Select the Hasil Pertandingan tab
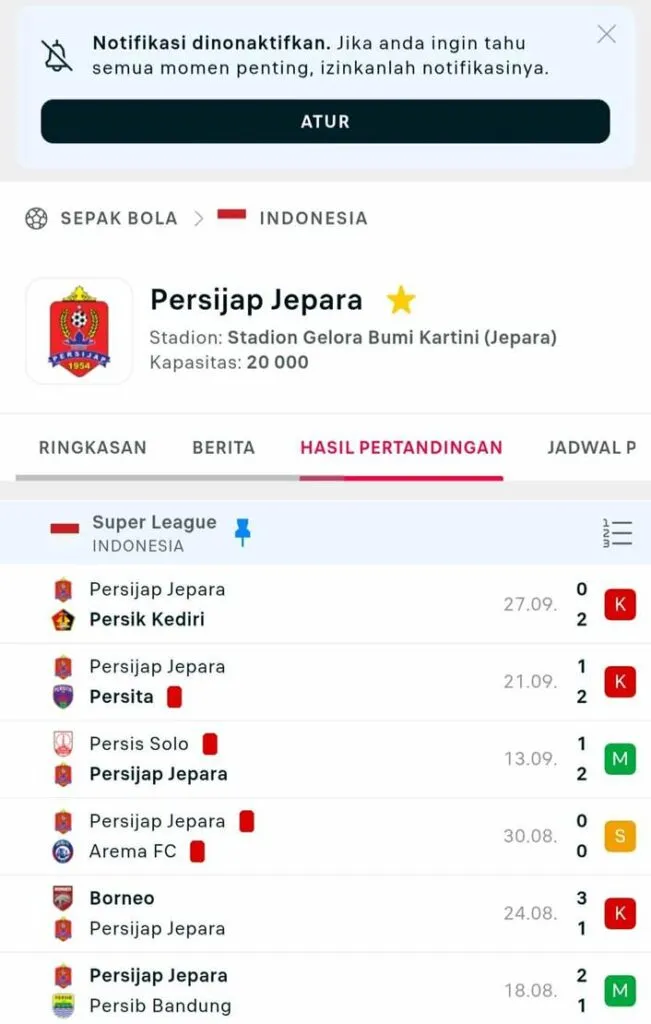The width and height of the screenshot is (651, 1024). (401, 448)
